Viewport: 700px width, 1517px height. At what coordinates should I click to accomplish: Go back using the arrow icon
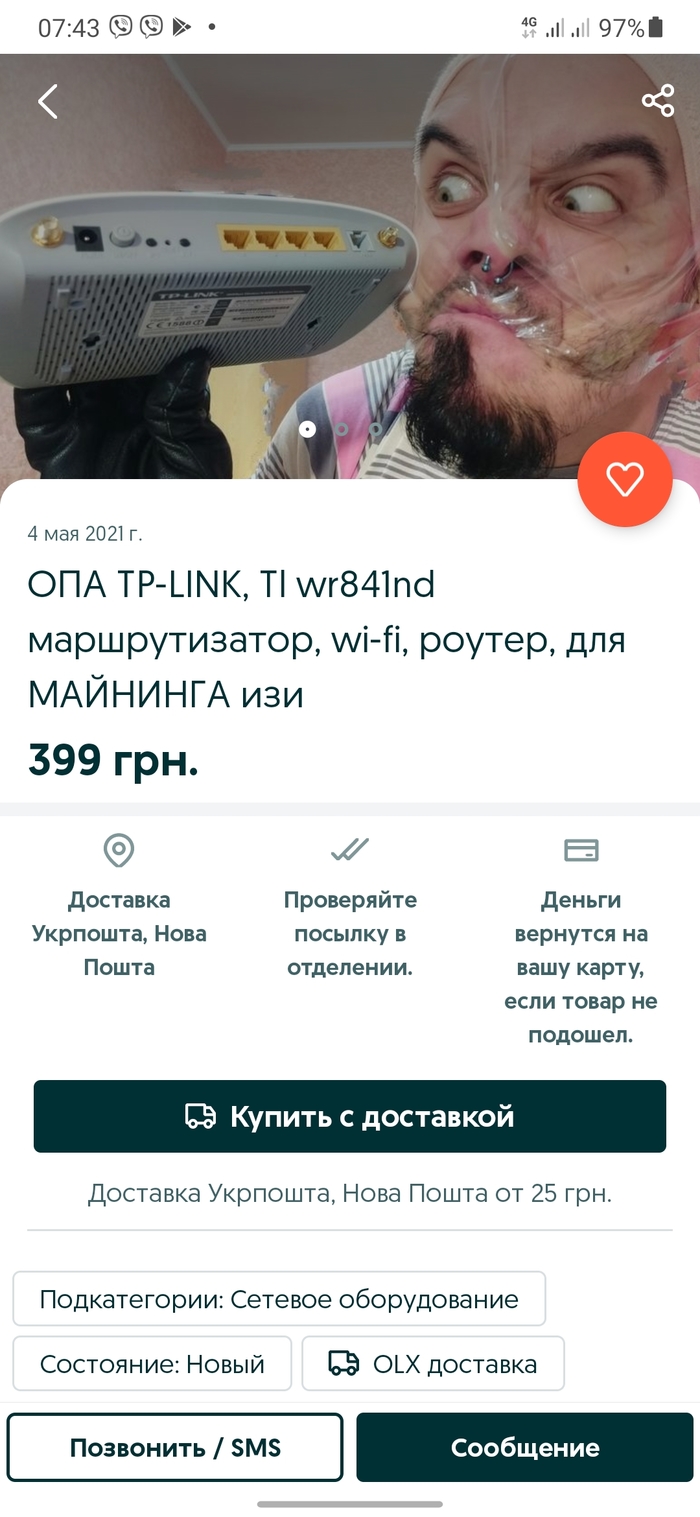pyautogui.click(x=48, y=101)
